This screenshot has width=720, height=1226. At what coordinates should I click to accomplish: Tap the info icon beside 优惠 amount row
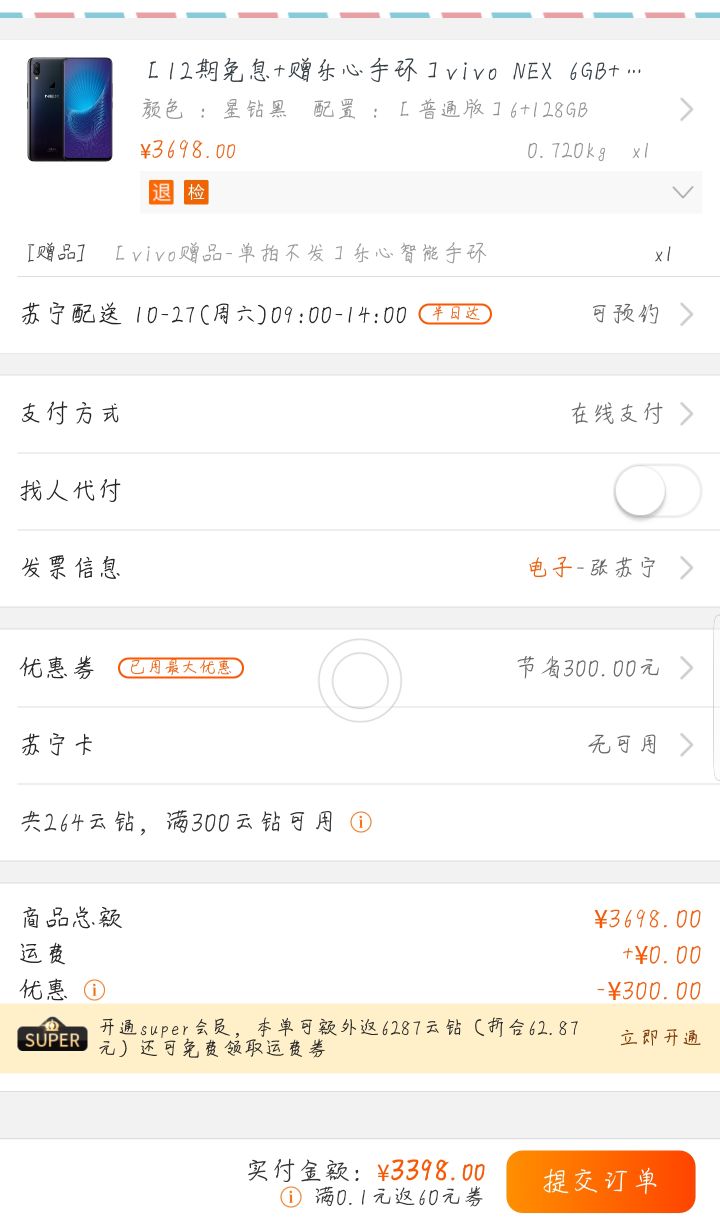pos(93,990)
